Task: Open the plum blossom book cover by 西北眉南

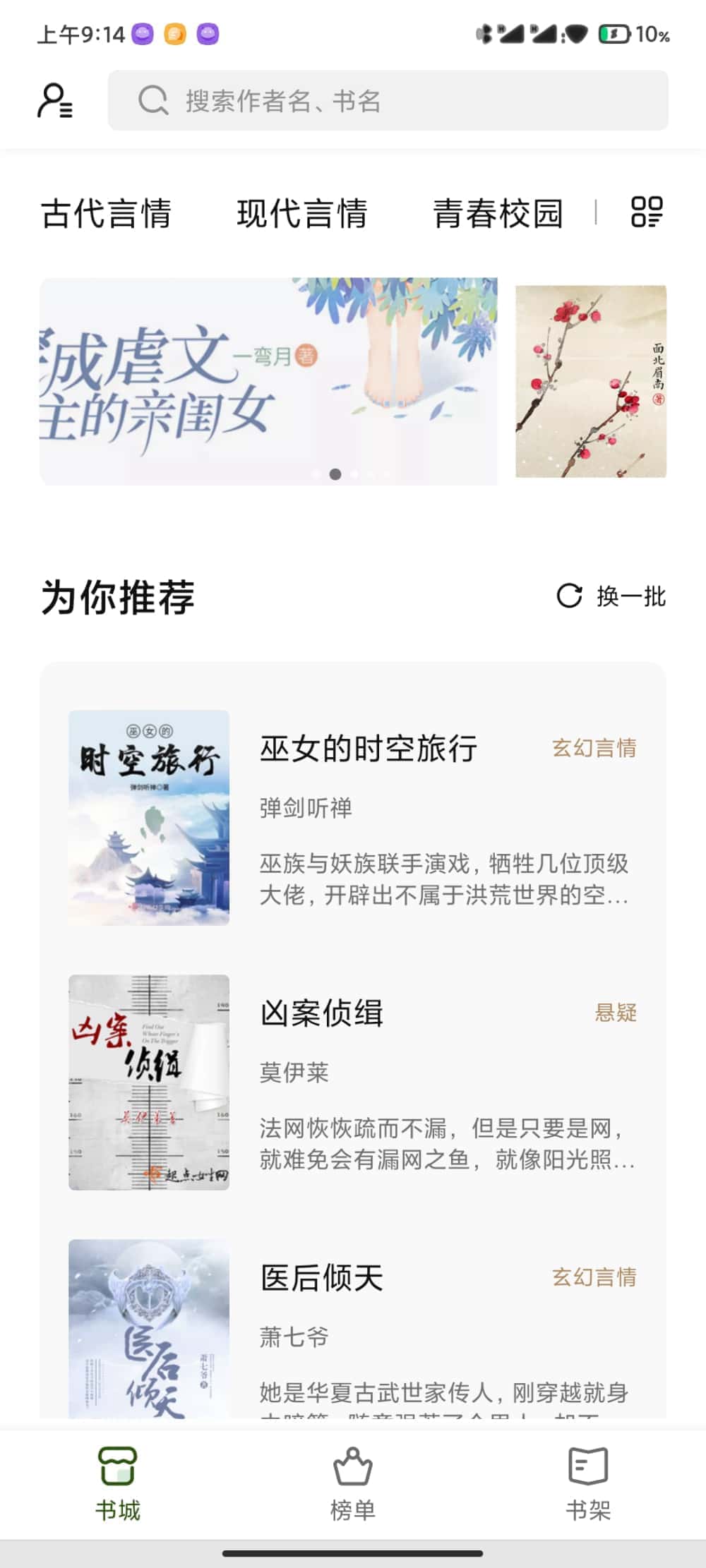Action: point(591,381)
